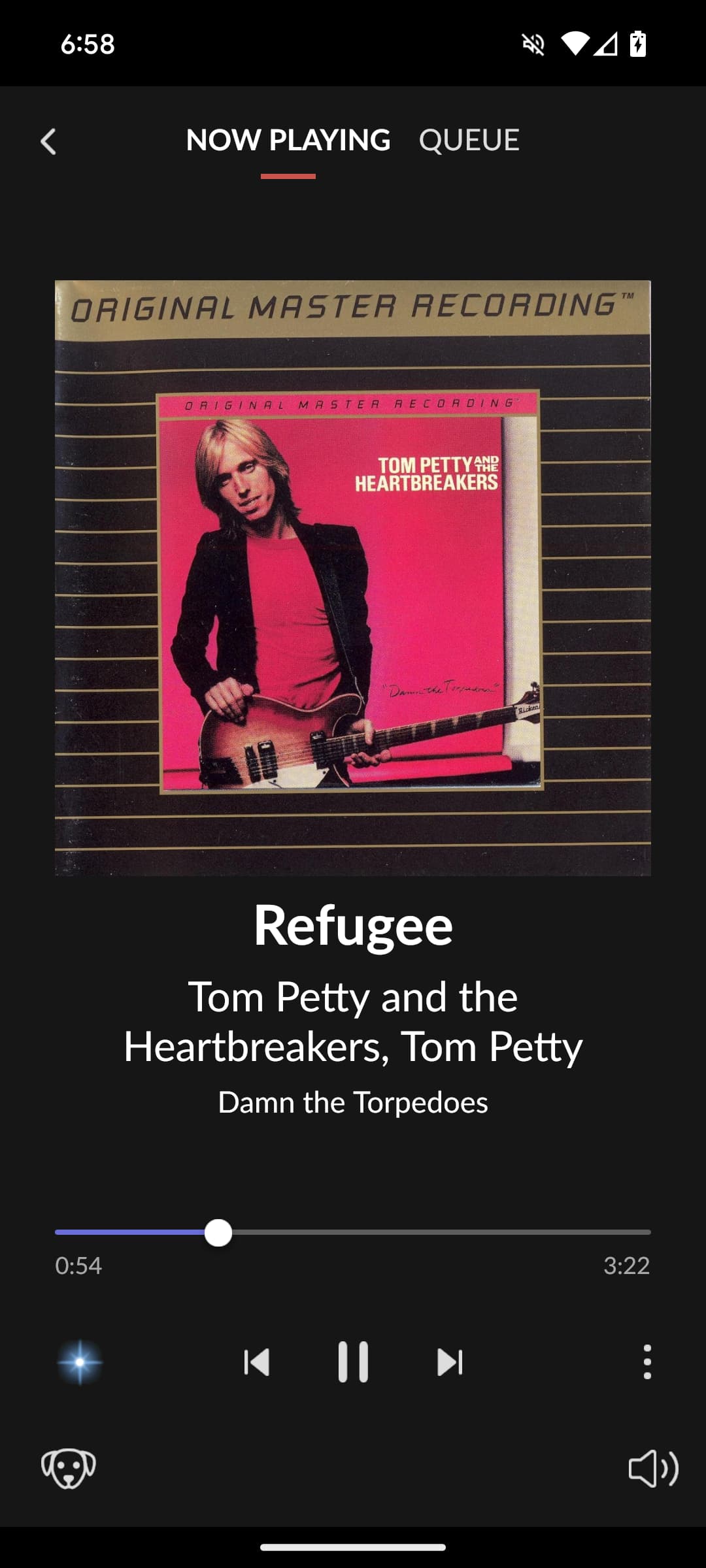Go to the previous track

[x=256, y=1362]
